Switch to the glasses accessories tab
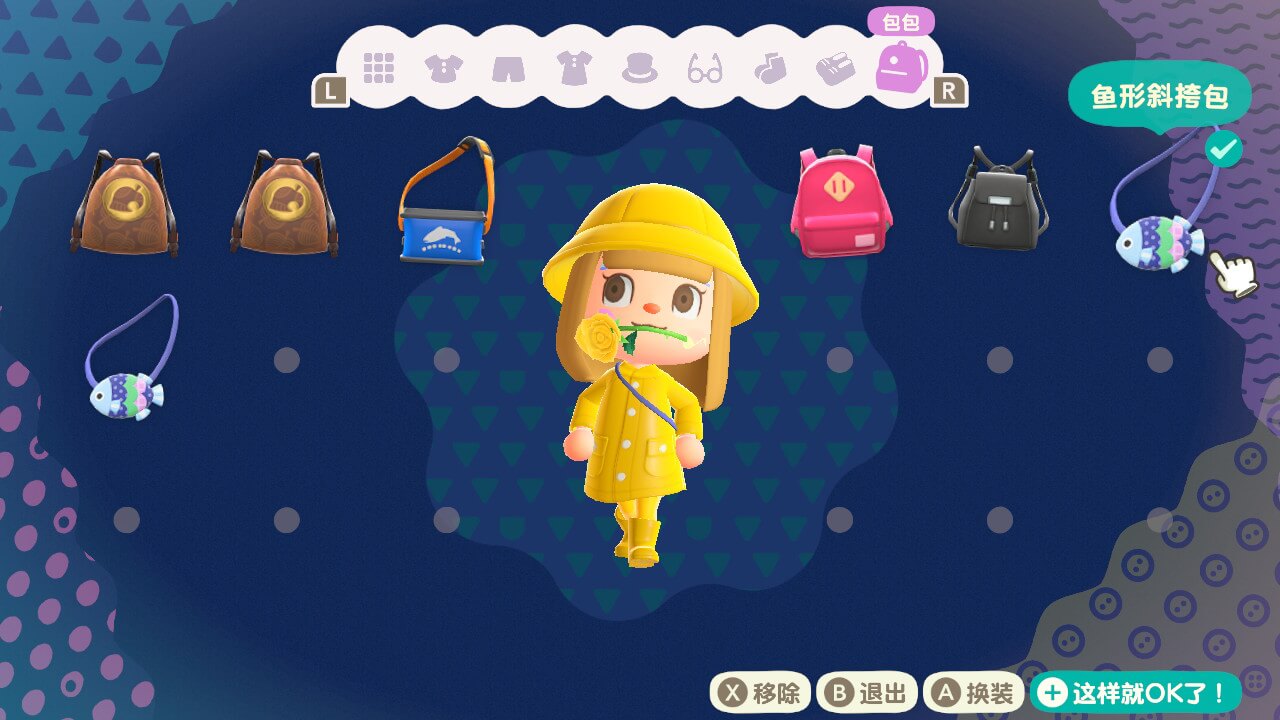This screenshot has height=720, width=1280. [x=705, y=69]
